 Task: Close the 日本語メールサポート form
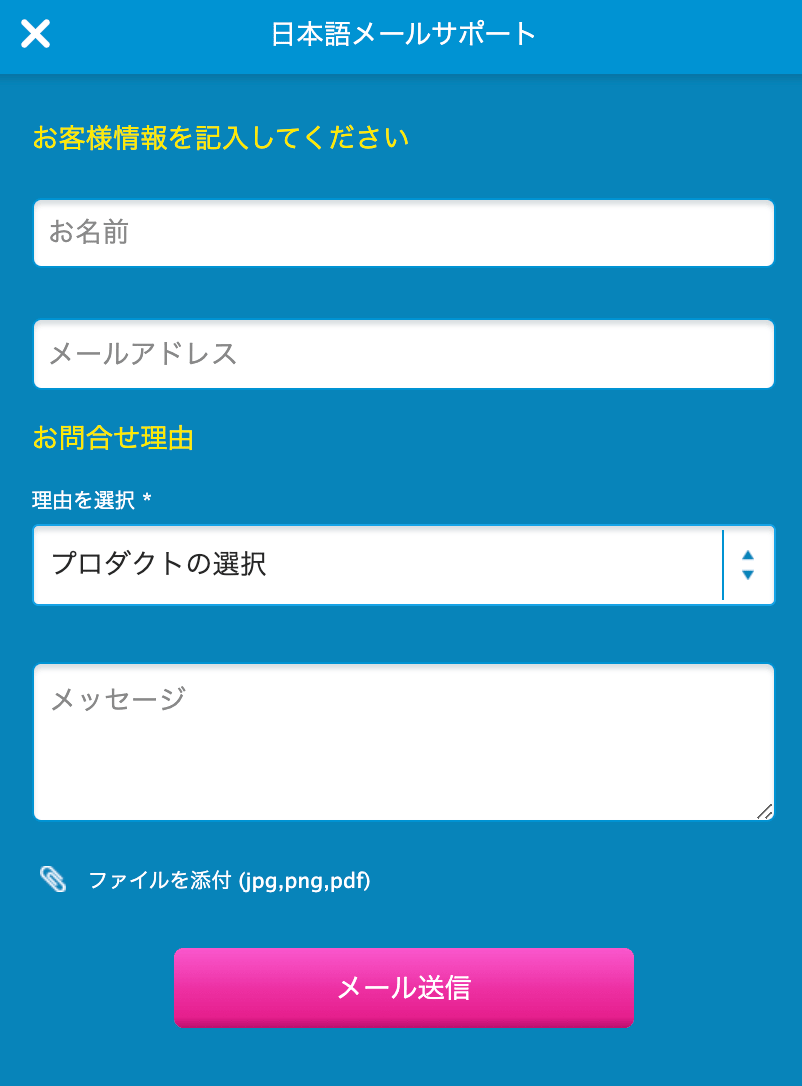coord(35,34)
